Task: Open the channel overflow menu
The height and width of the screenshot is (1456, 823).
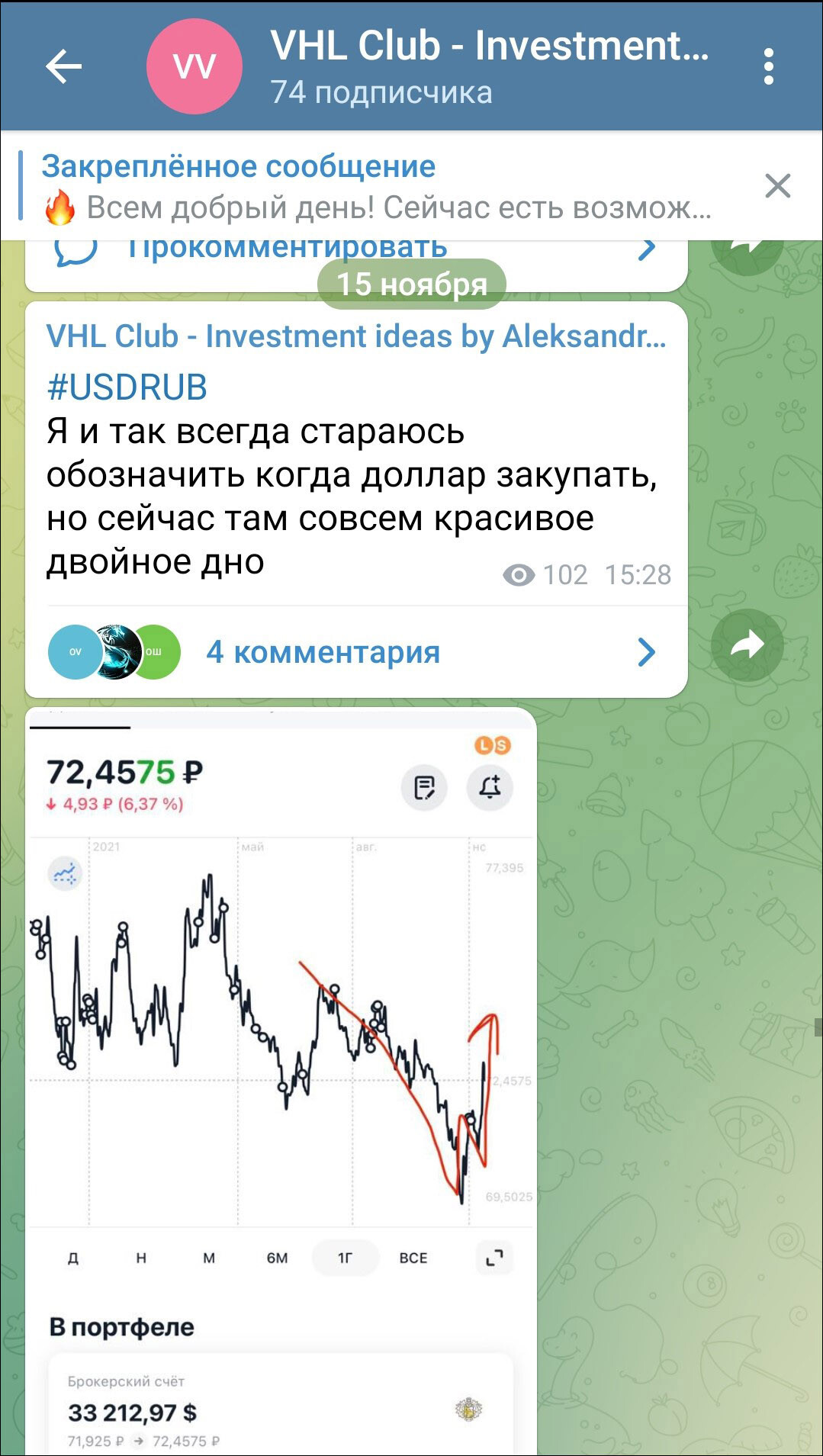Action: (x=768, y=67)
